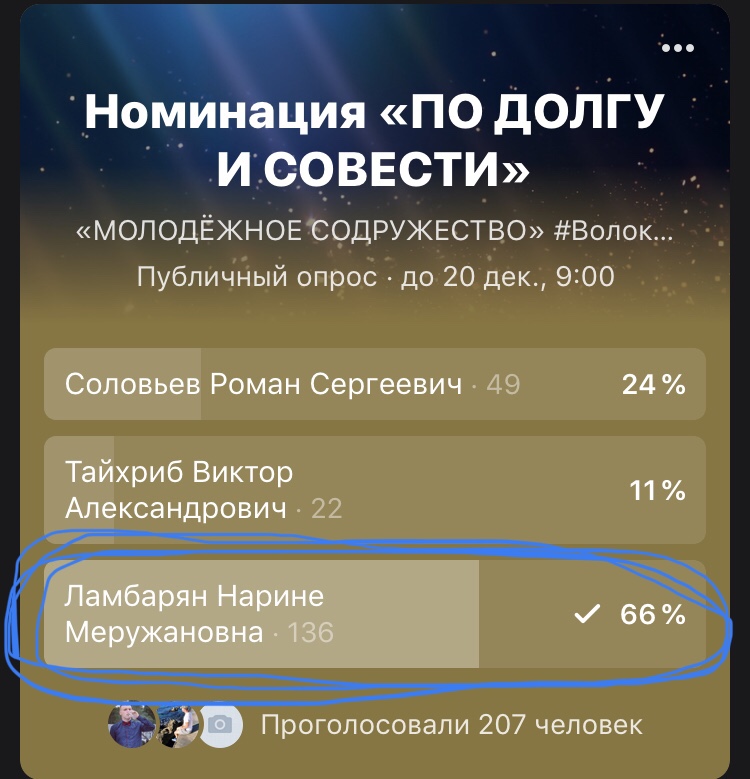Select the option Тайхриб Виктор Александрович

[x=374, y=490]
